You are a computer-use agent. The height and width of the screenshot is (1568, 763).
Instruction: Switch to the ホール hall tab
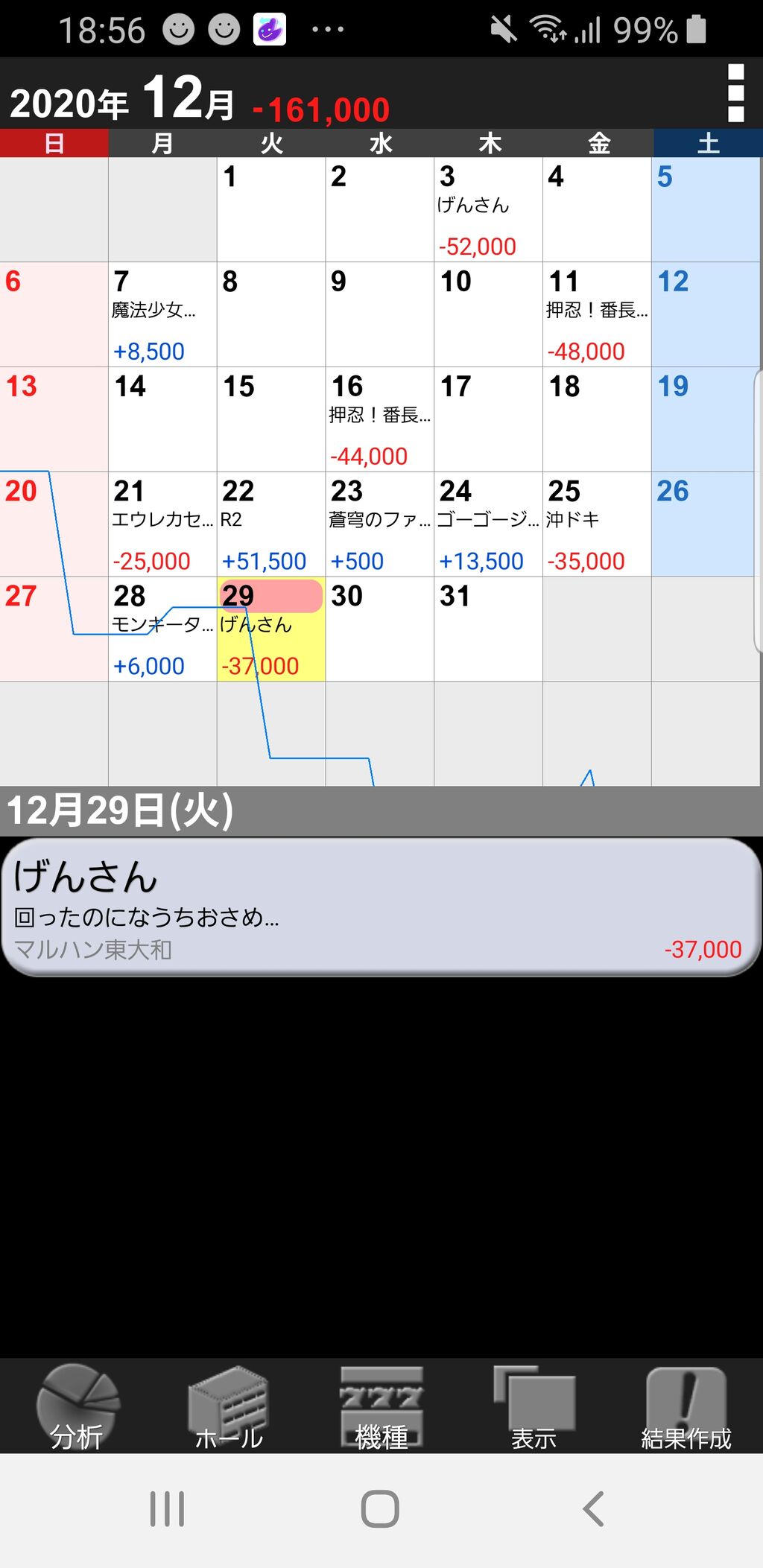(229, 1406)
